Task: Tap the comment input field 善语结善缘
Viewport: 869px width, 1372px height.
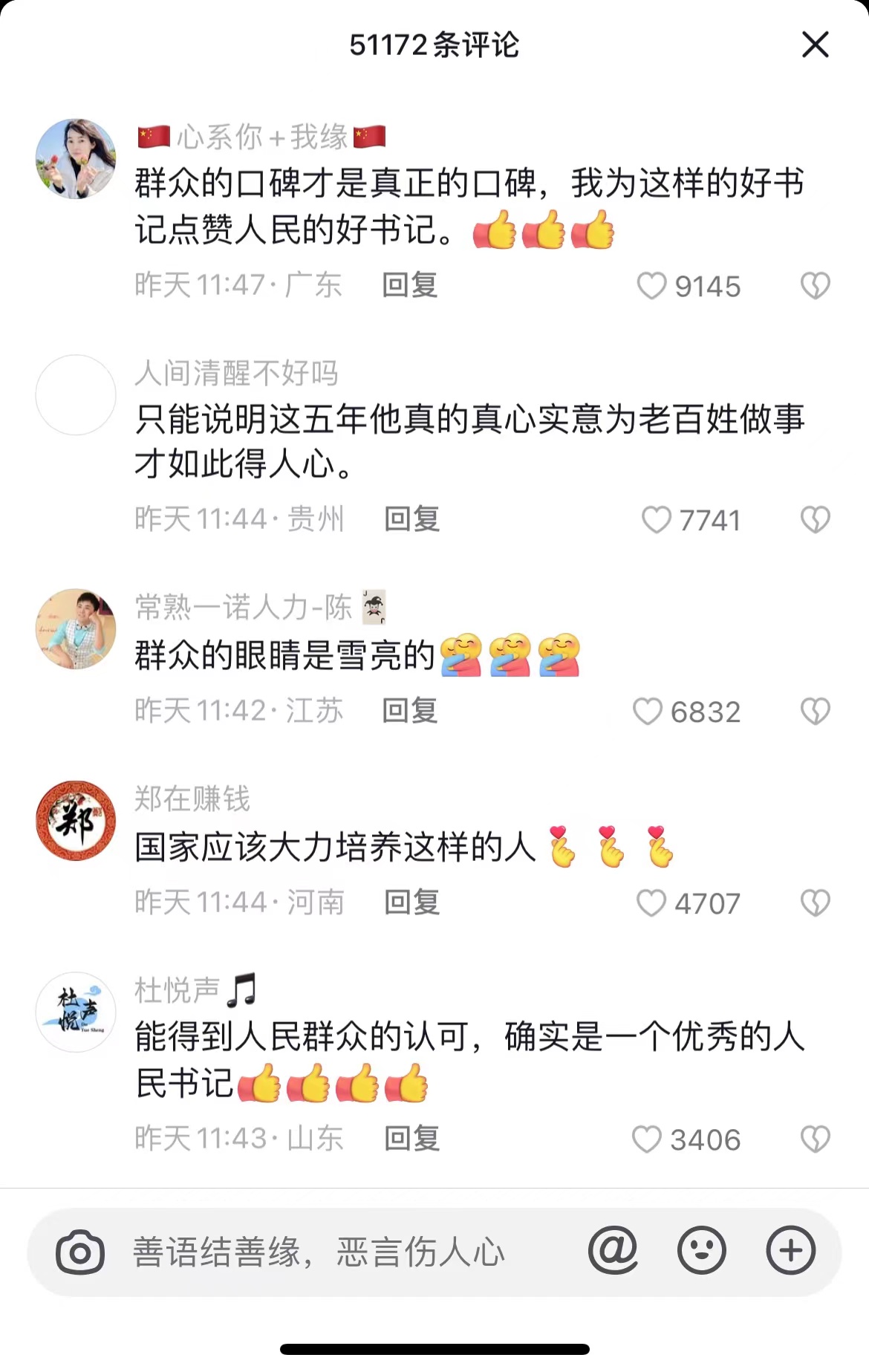Action: pyautogui.click(x=319, y=1252)
